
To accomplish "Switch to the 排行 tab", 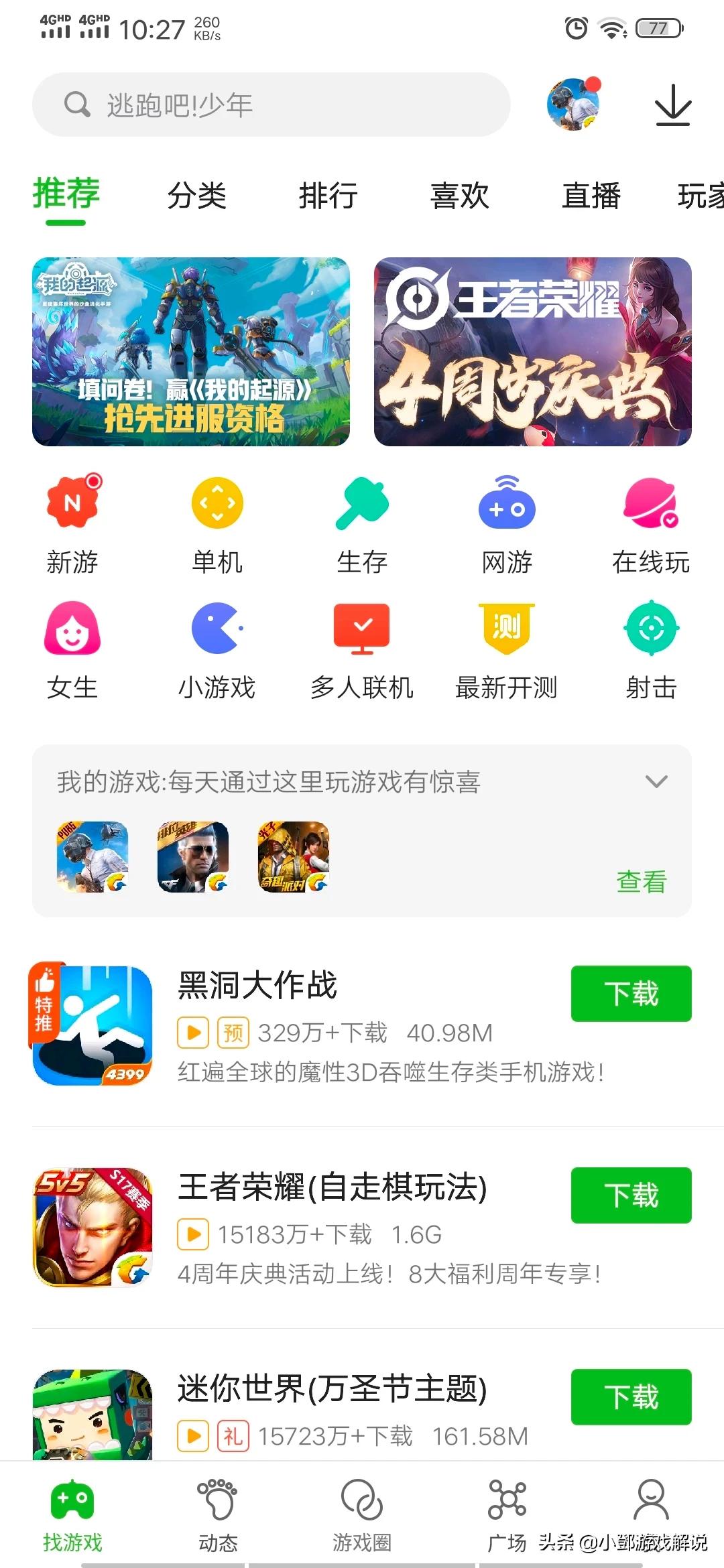I will pyautogui.click(x=328, y=196).
